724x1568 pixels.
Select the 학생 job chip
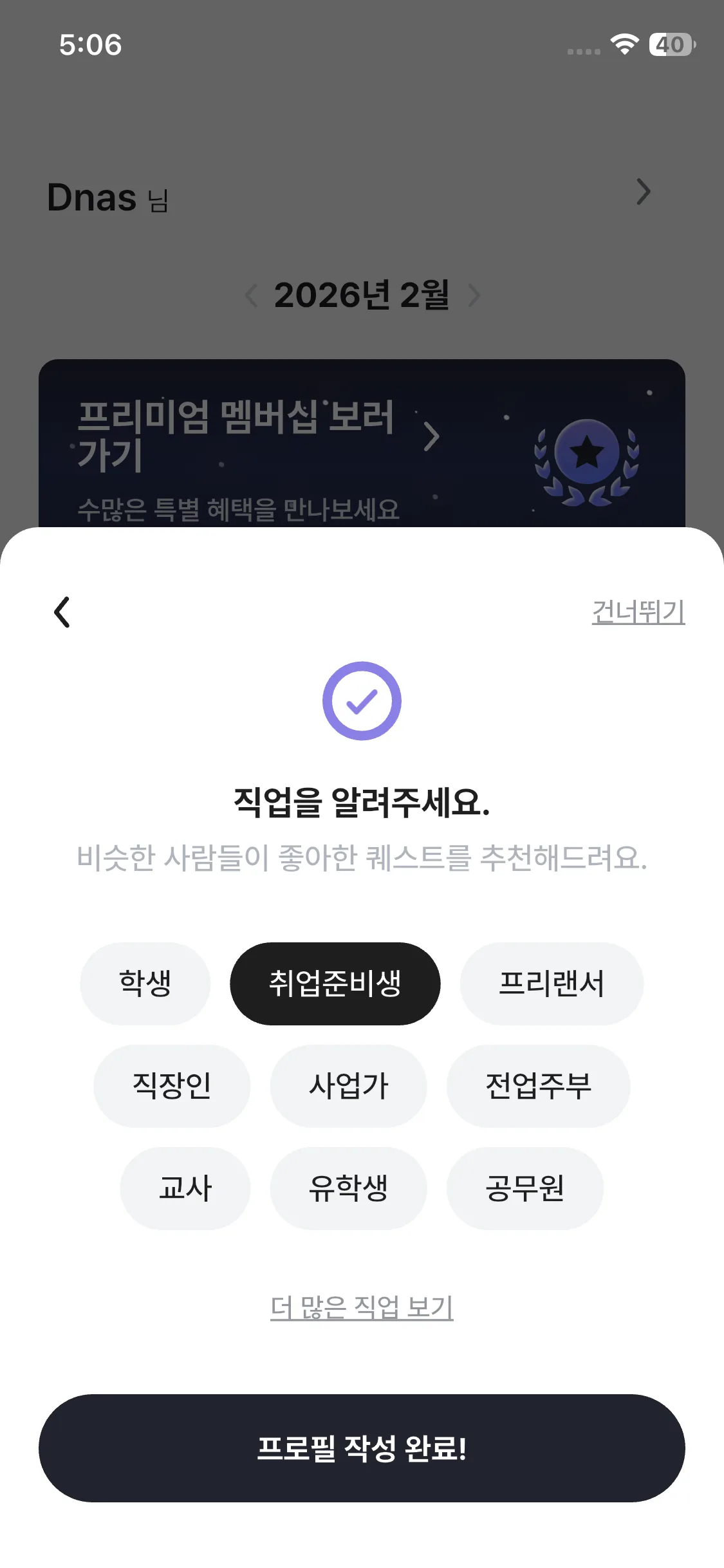(x=145, y=984)
